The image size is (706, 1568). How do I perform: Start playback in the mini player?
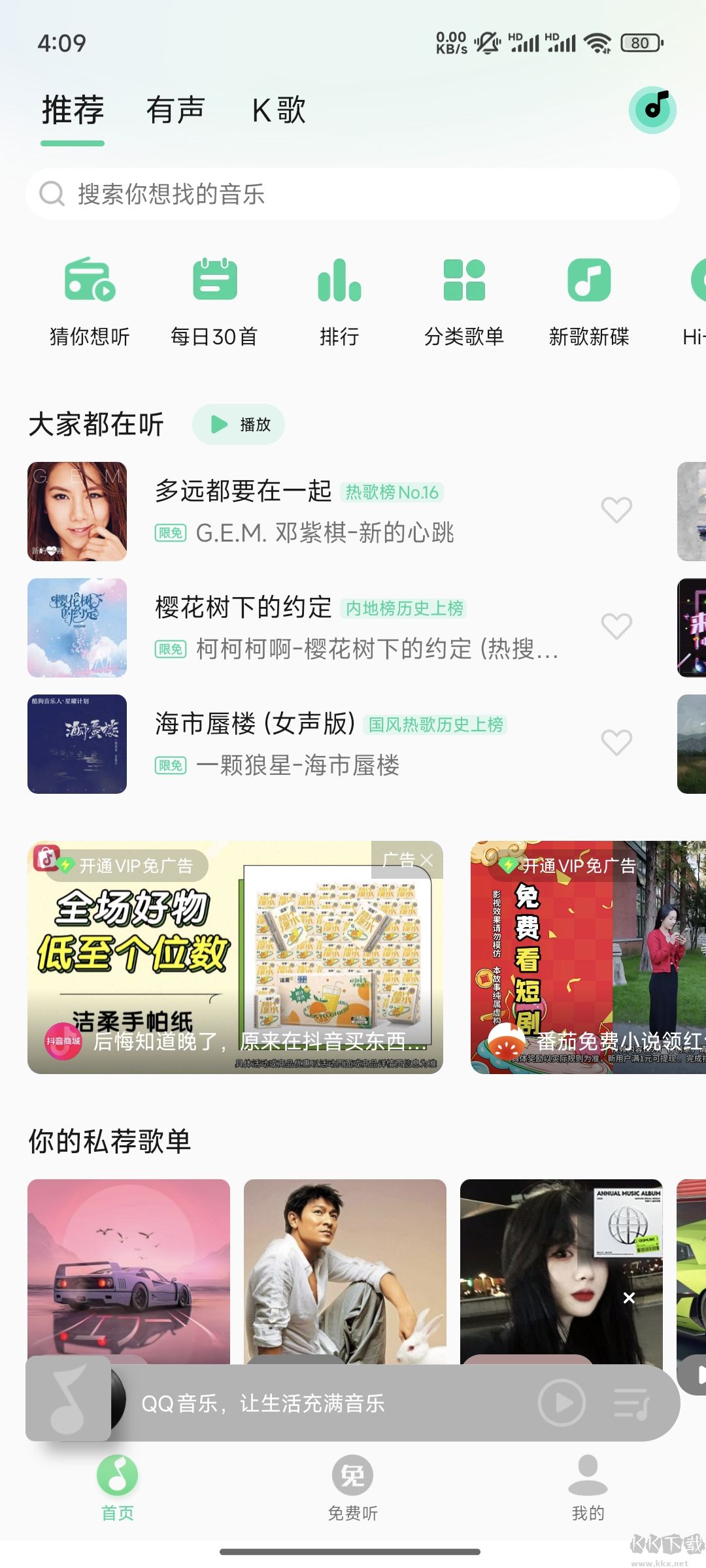[x=562, y=1403]
